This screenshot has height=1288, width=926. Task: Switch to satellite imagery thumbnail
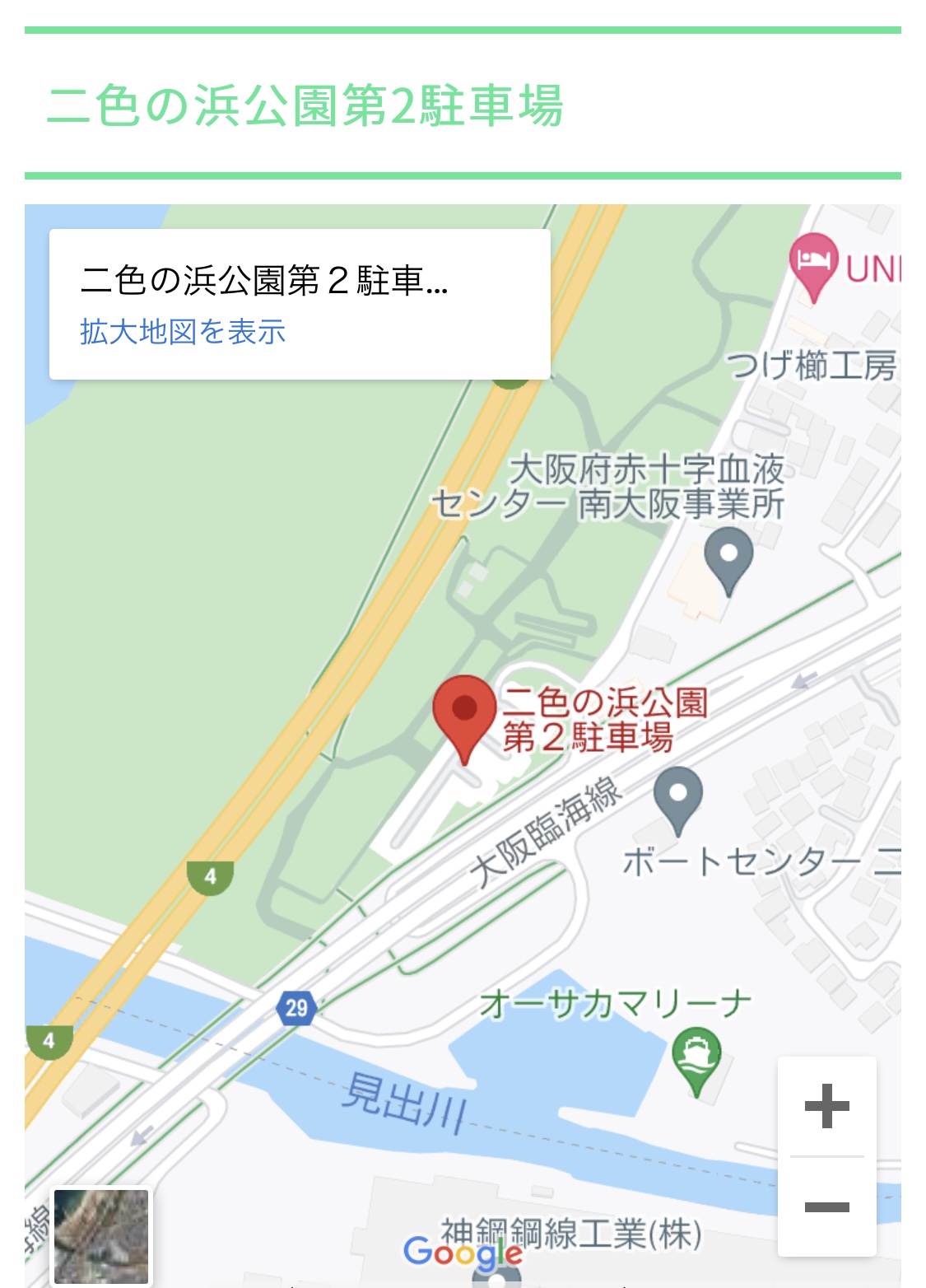coord(101,1235)
